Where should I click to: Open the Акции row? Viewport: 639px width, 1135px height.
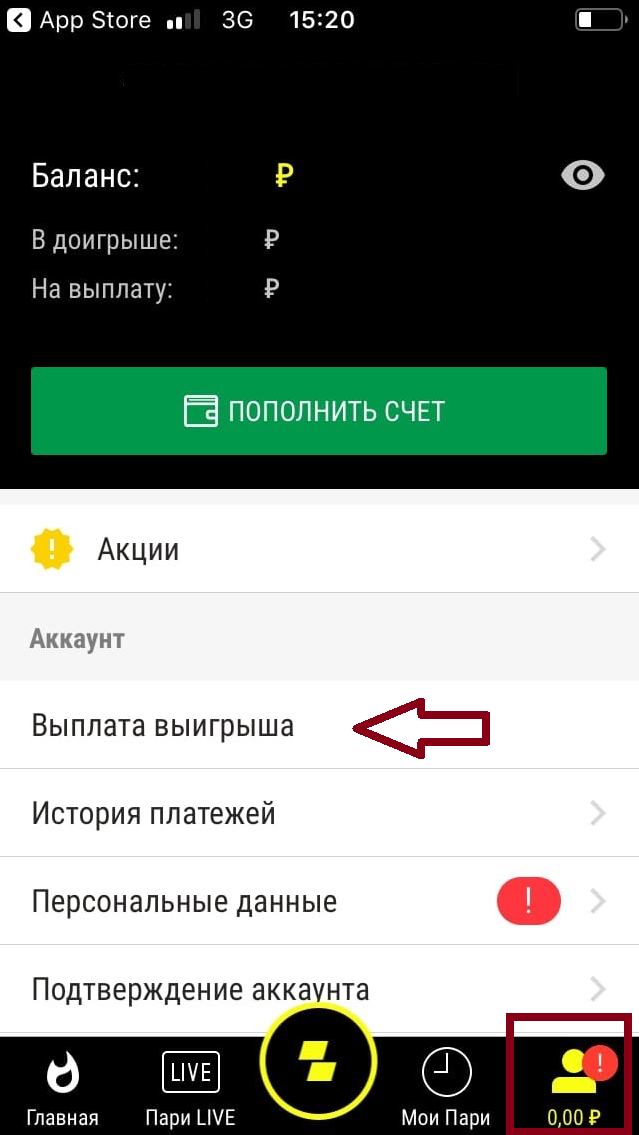pos(319,548)
